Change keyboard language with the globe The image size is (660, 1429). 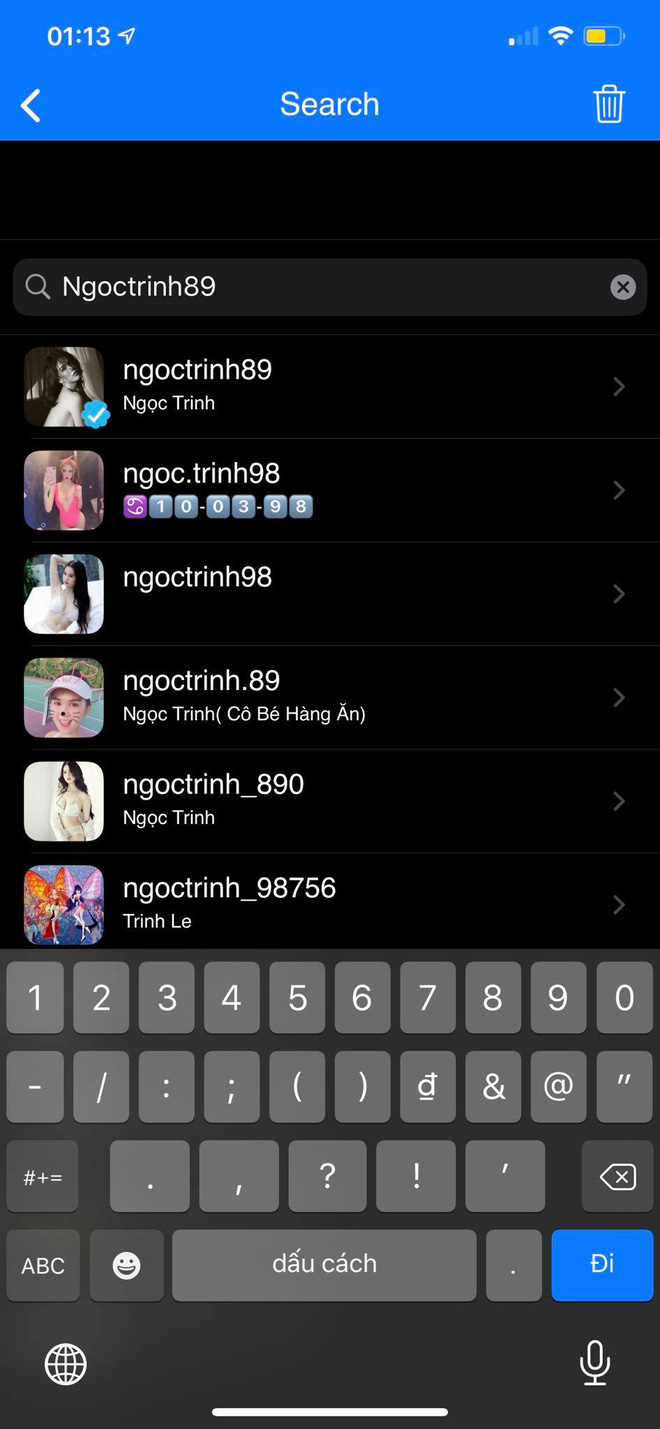66,1363
